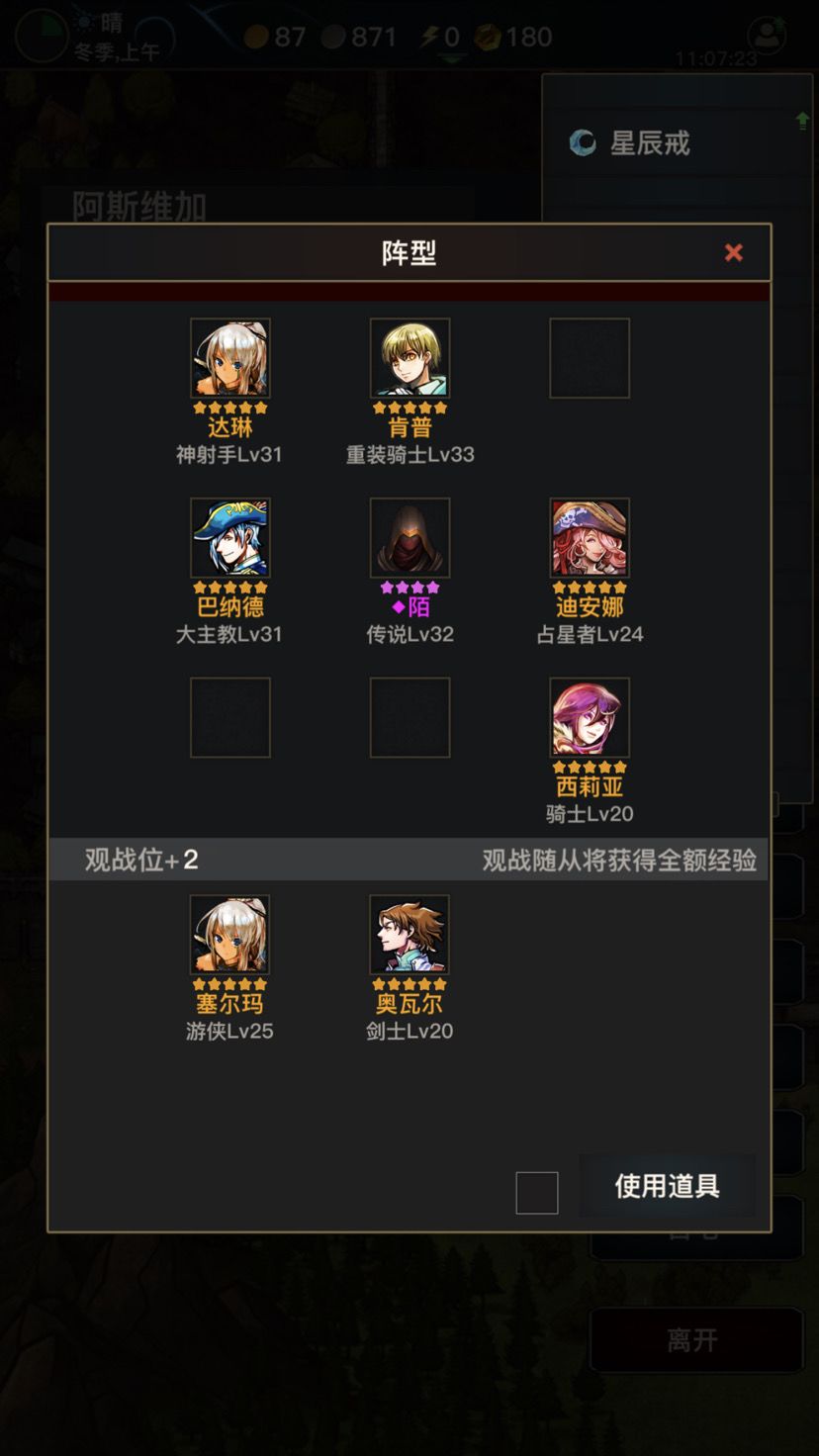Expand the empty slot below 巴纳德
Viewport: 819px width, 1456px height.
pos(229,717)
